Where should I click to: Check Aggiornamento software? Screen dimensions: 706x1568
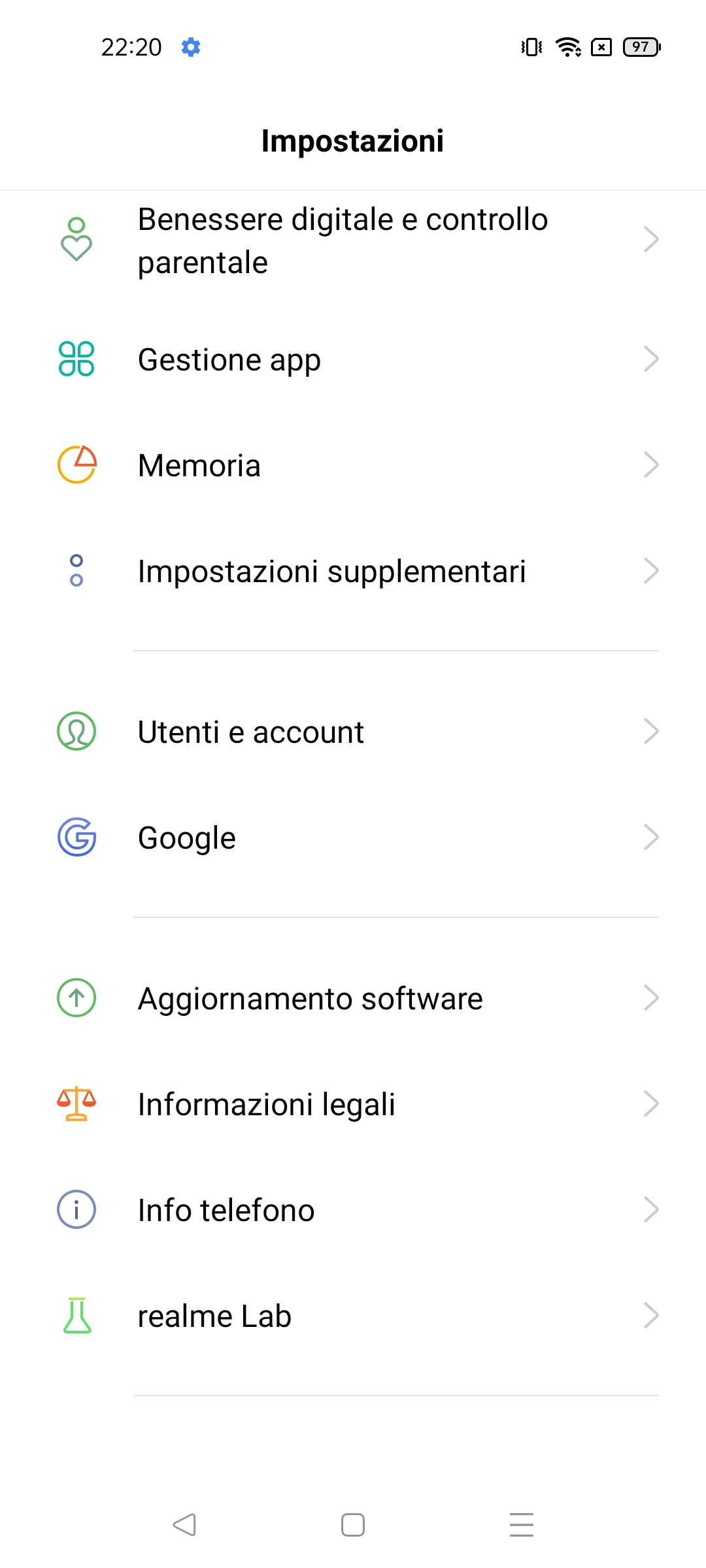tap(353, 998)
